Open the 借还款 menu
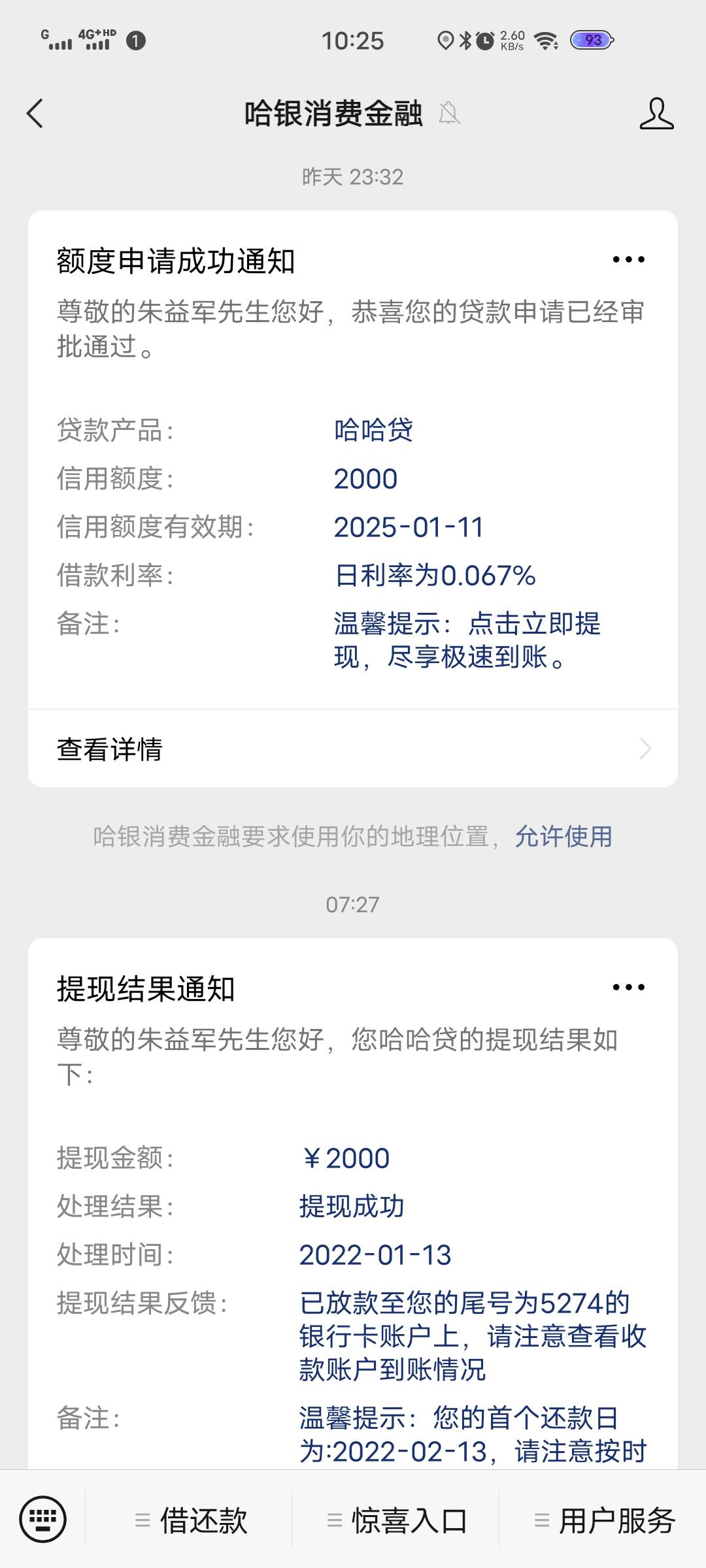706x1568 pixels. point(190,1520)
